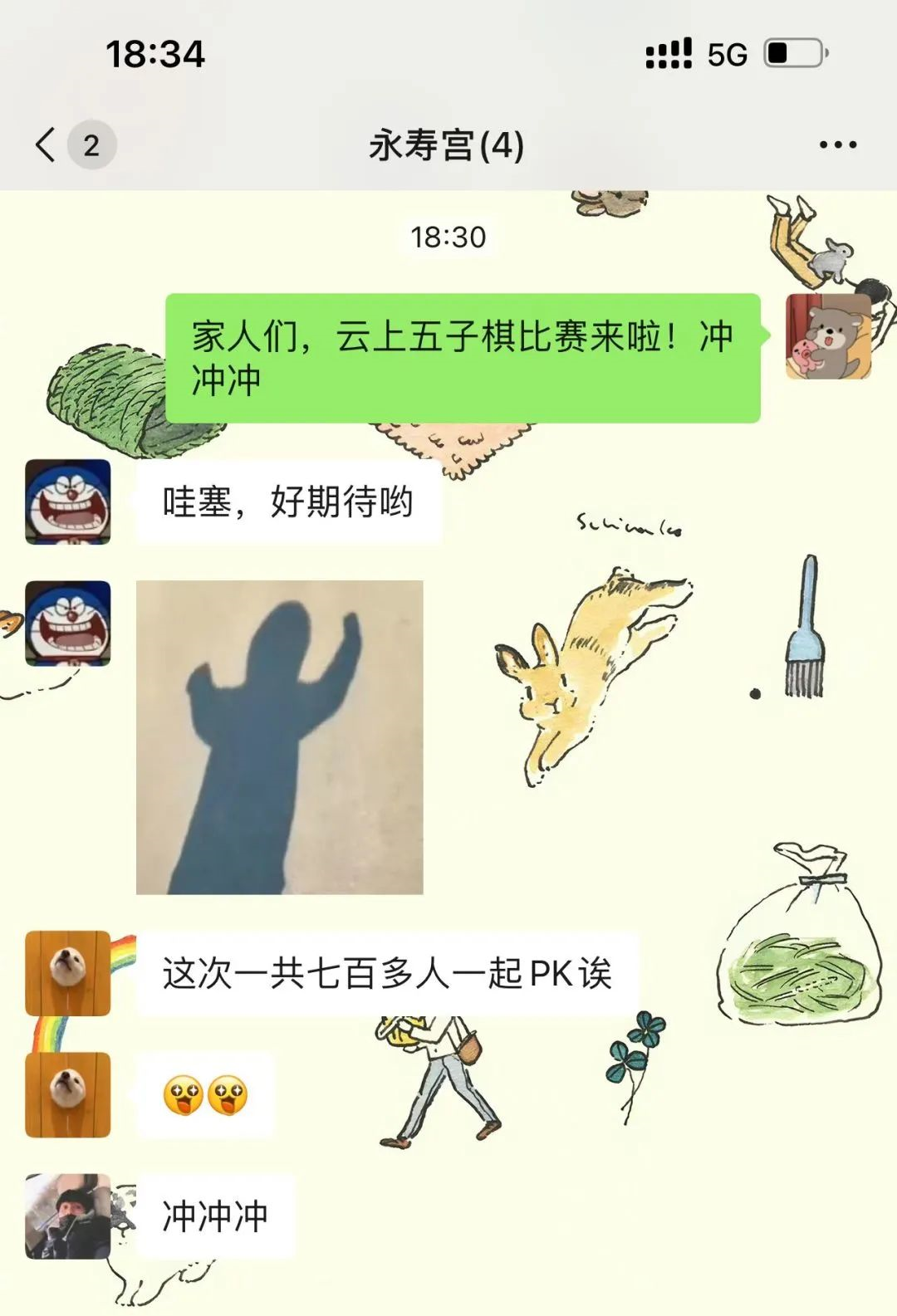
Task: Open Doraemon avatar beside 哇塞，好期待哟
Action: pos(68,501)
